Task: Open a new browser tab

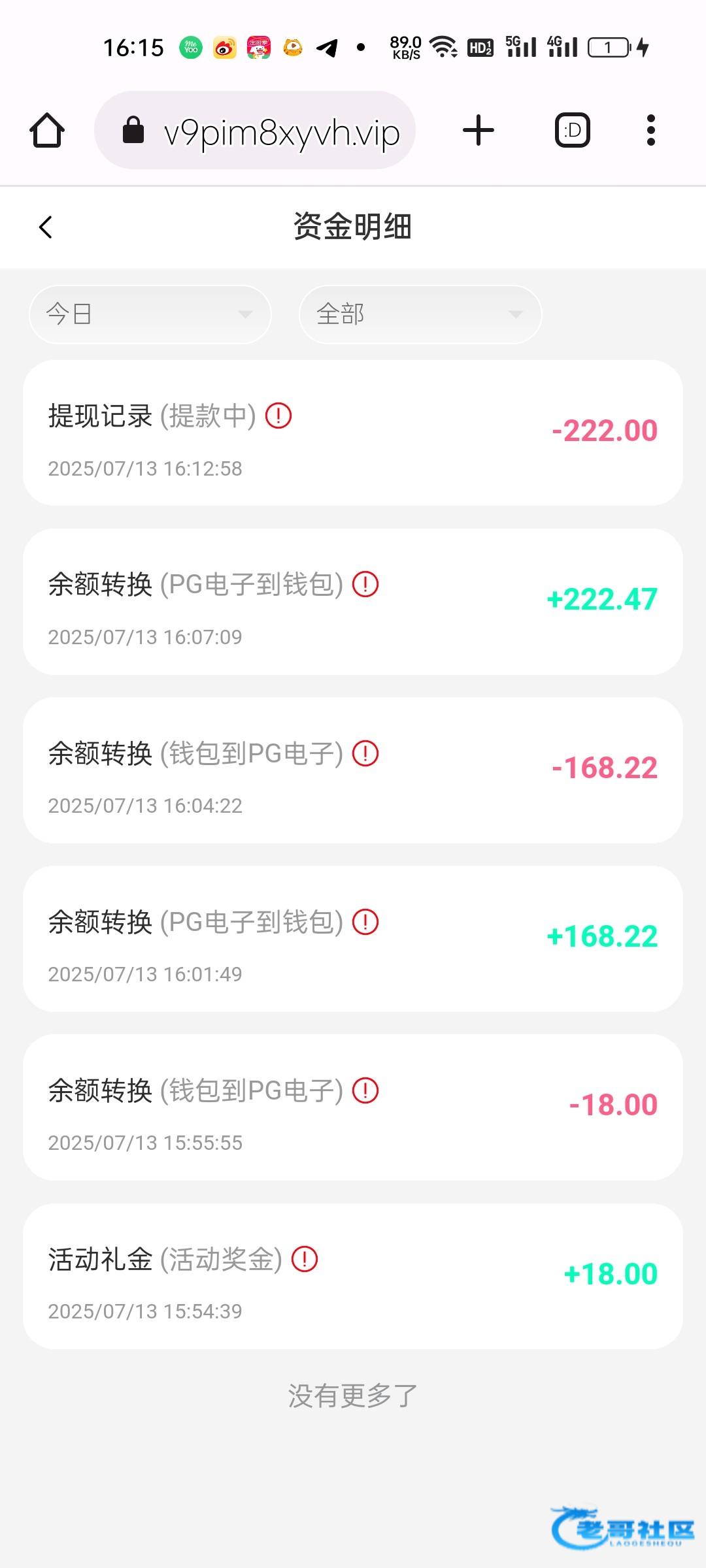Action: (x=479, y=130)
